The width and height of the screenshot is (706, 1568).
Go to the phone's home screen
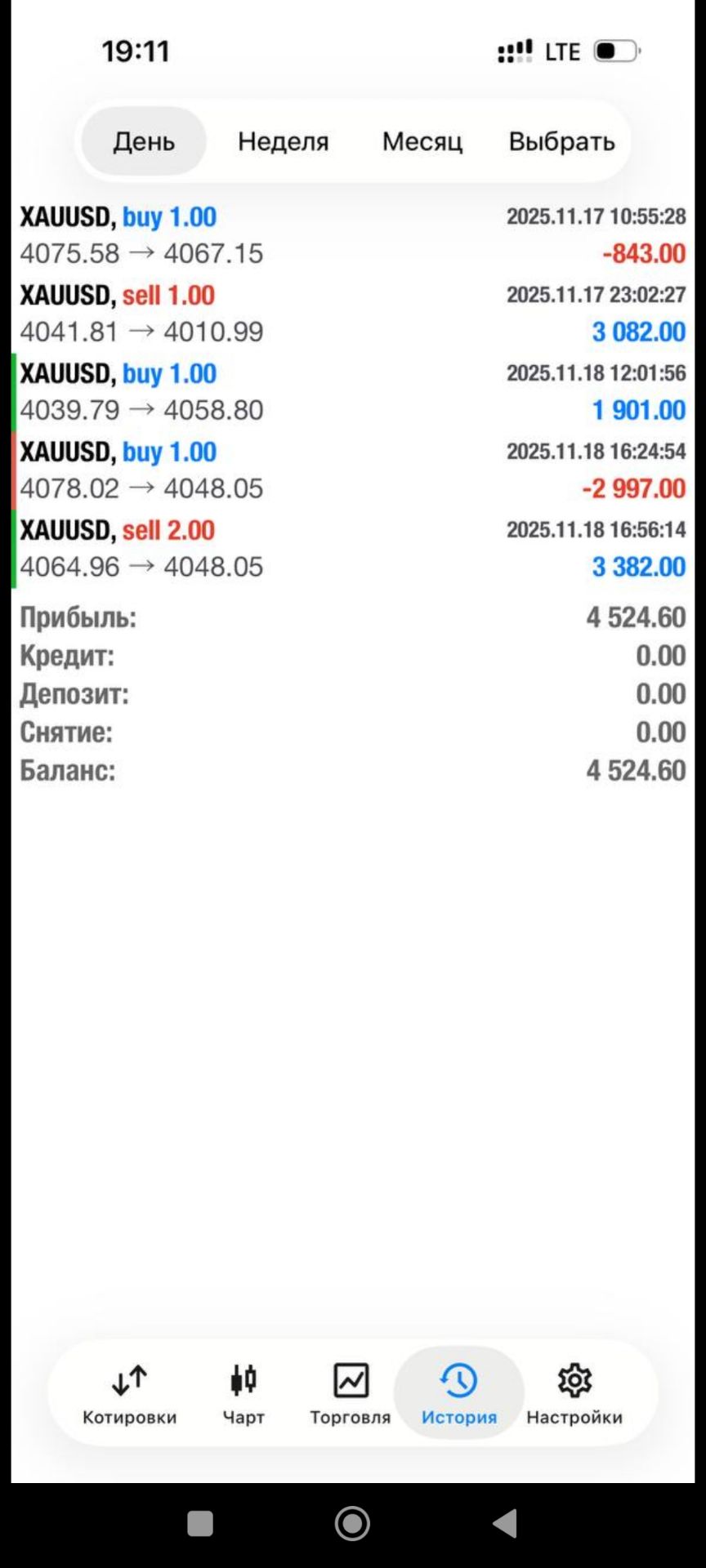[x=352, y=1523]
